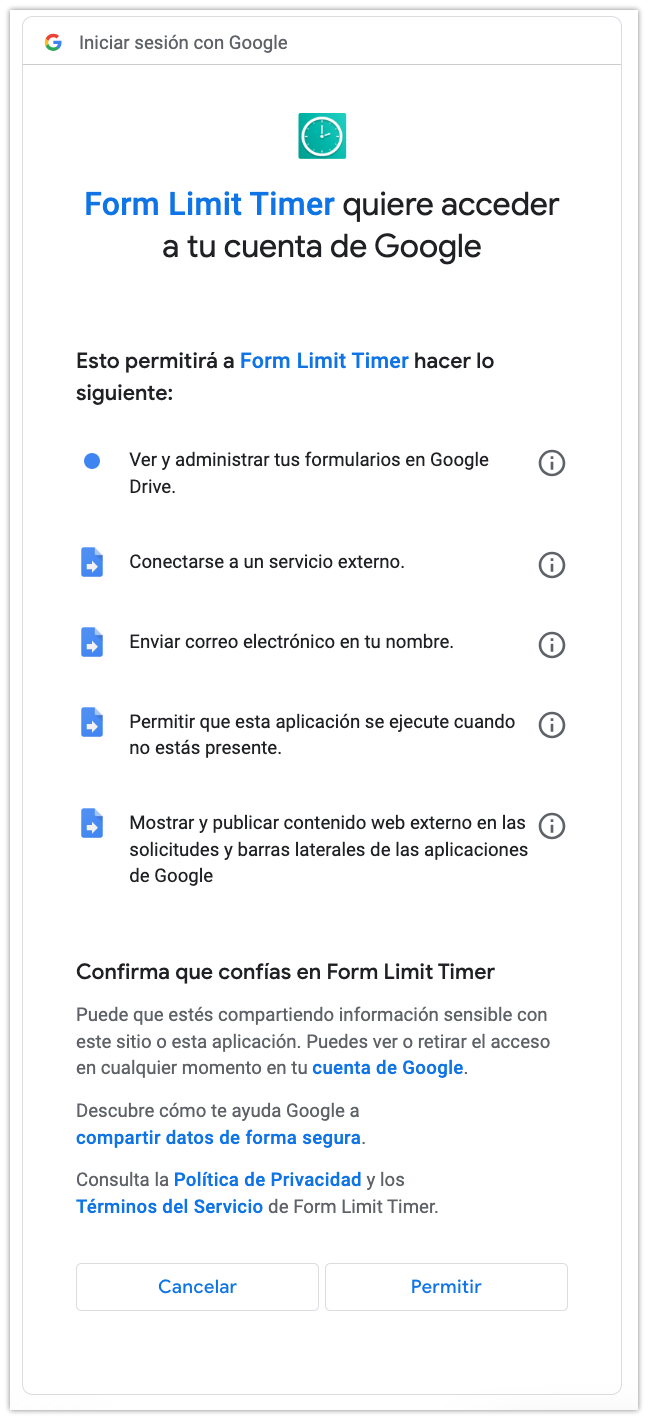Read the Política de Privacidad
Image resolution: width=648 pixels, height=1420 pixels.
pyautogui.click(x=267, y=1179)
